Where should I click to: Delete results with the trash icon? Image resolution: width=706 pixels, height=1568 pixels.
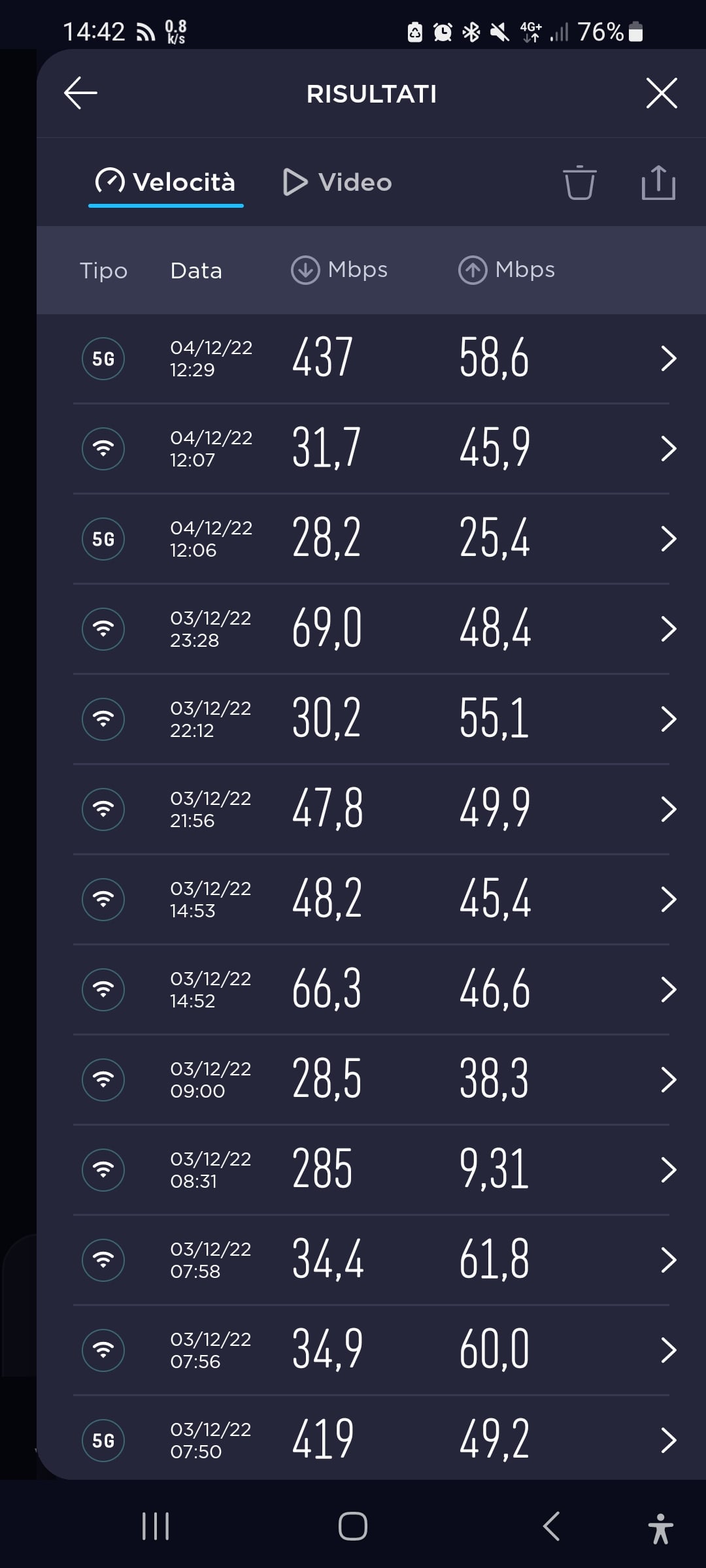(x=579, y=183)
